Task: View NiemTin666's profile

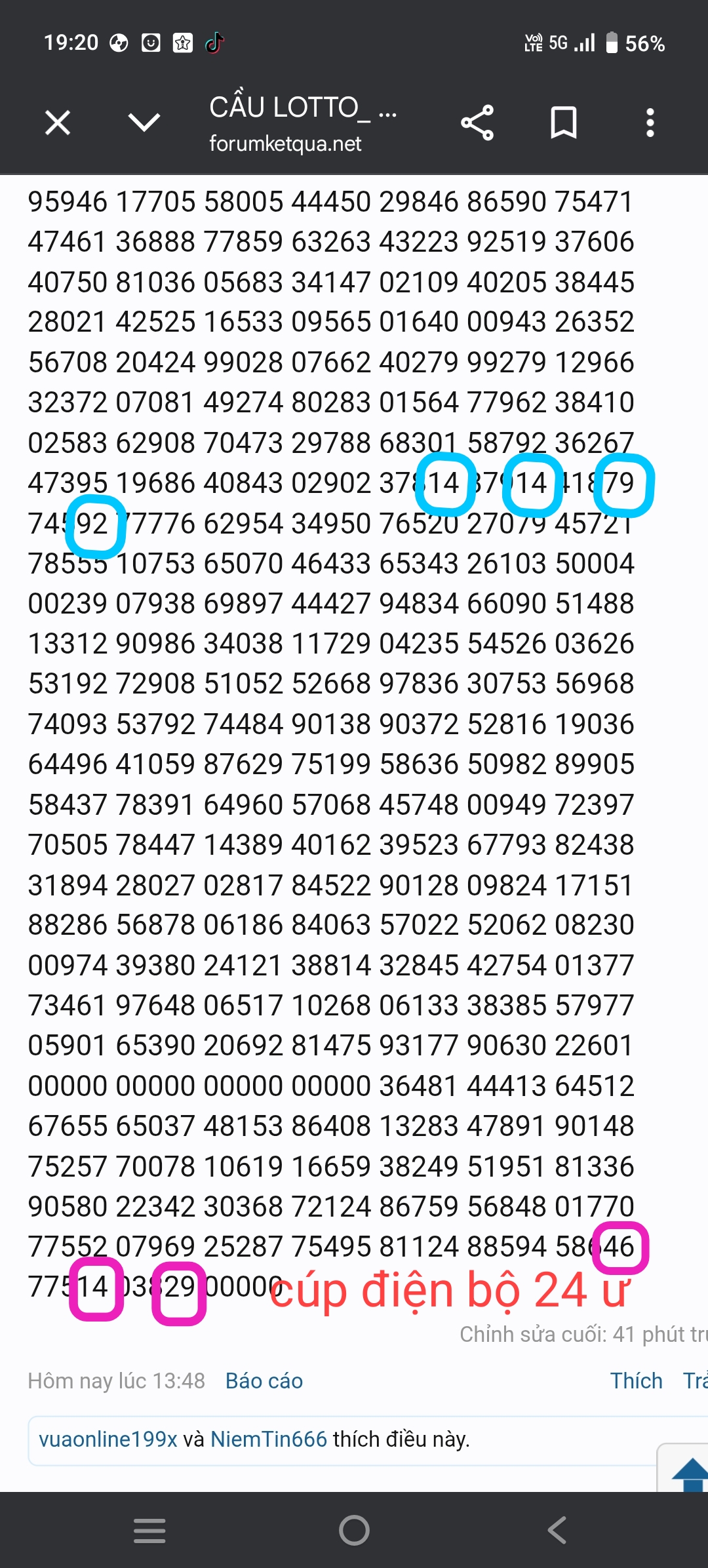Action: pos(269,1440)
